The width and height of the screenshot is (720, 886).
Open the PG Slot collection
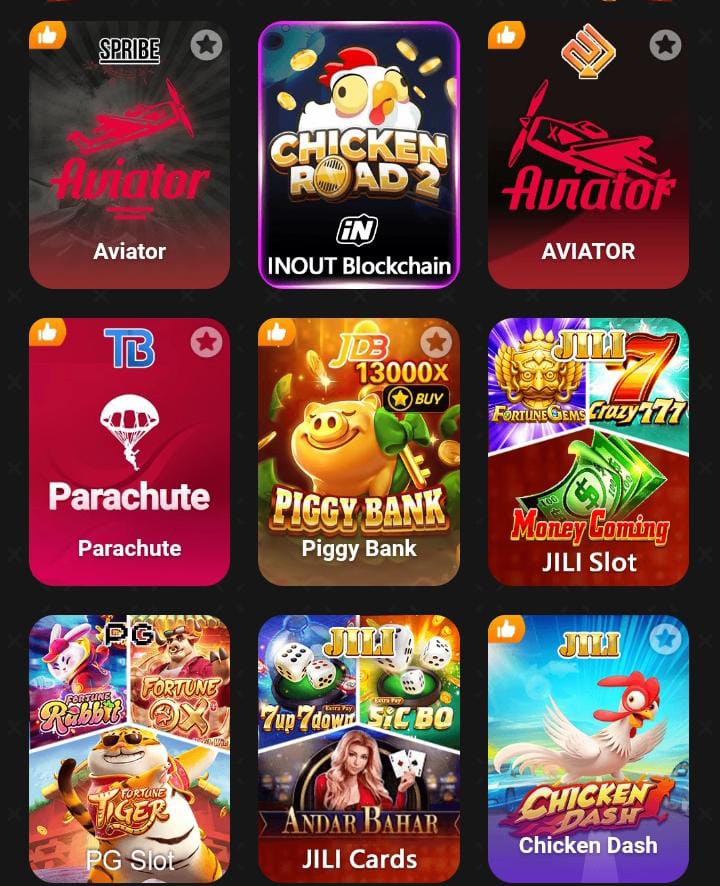[x=129, y=750]
